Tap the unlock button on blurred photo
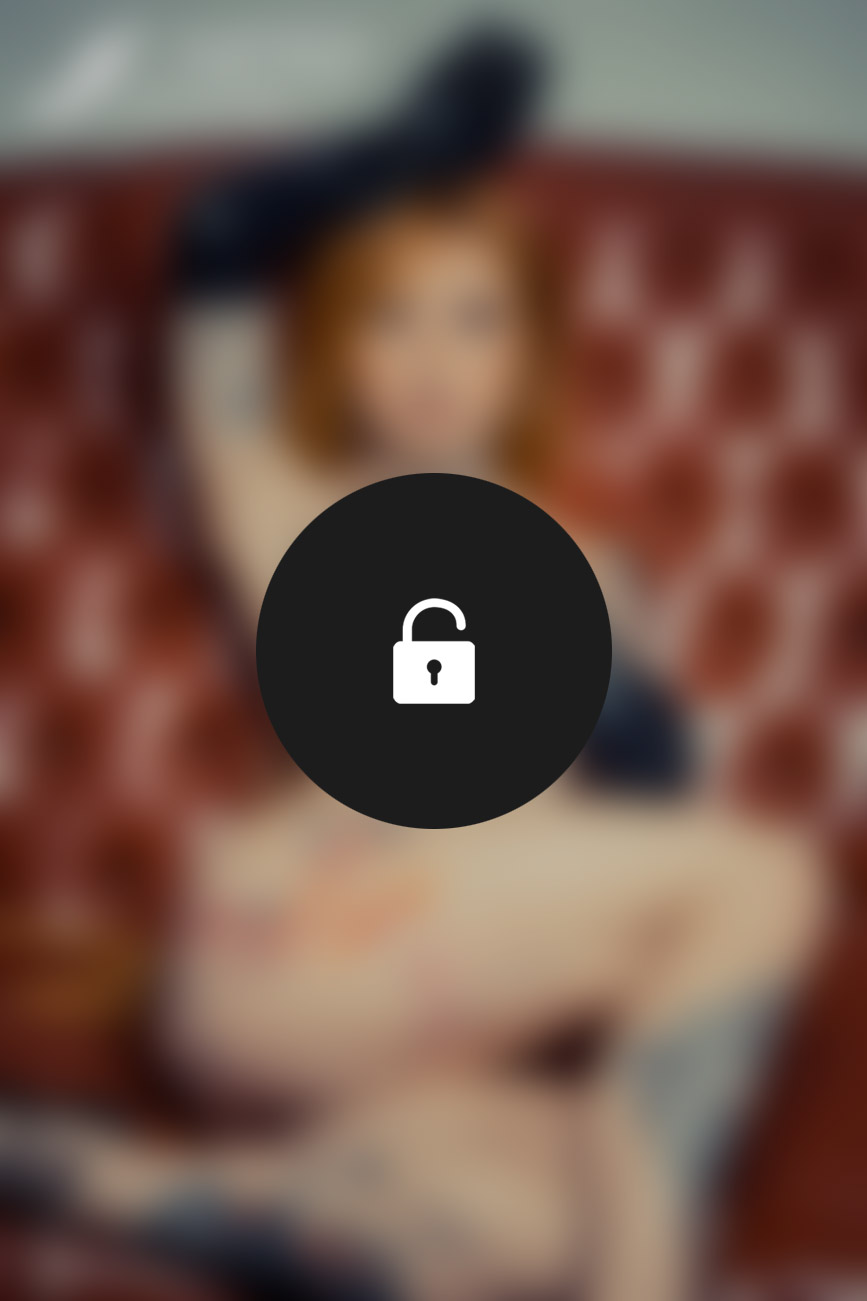867x1301 pixels. (433, 651)
